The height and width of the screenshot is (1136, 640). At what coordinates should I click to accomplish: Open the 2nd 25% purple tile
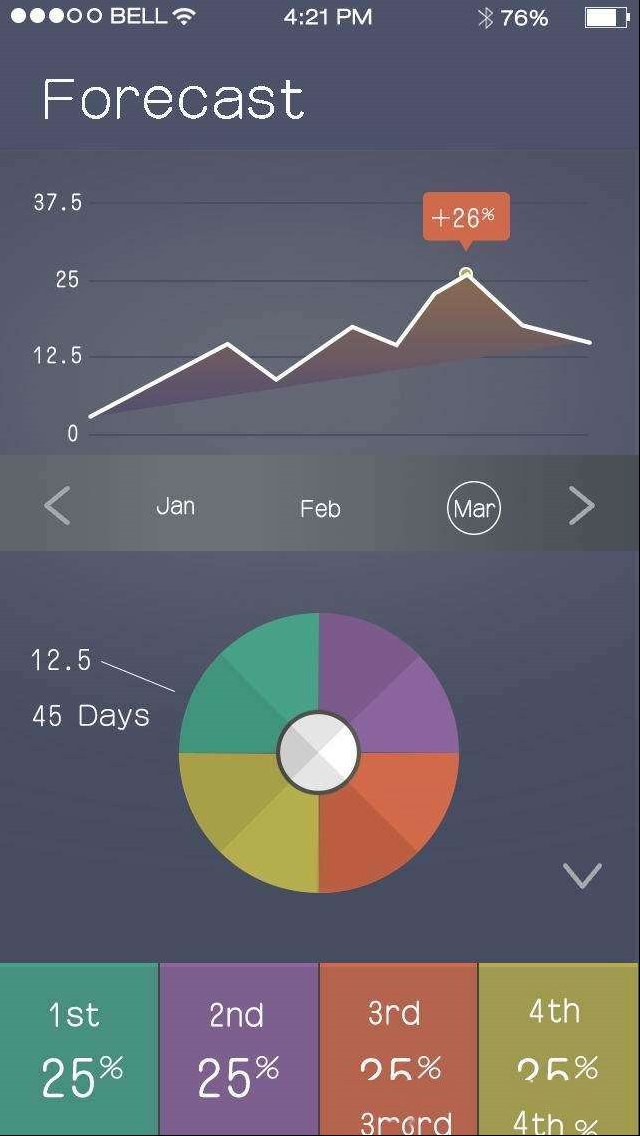tap(238, 1049)
